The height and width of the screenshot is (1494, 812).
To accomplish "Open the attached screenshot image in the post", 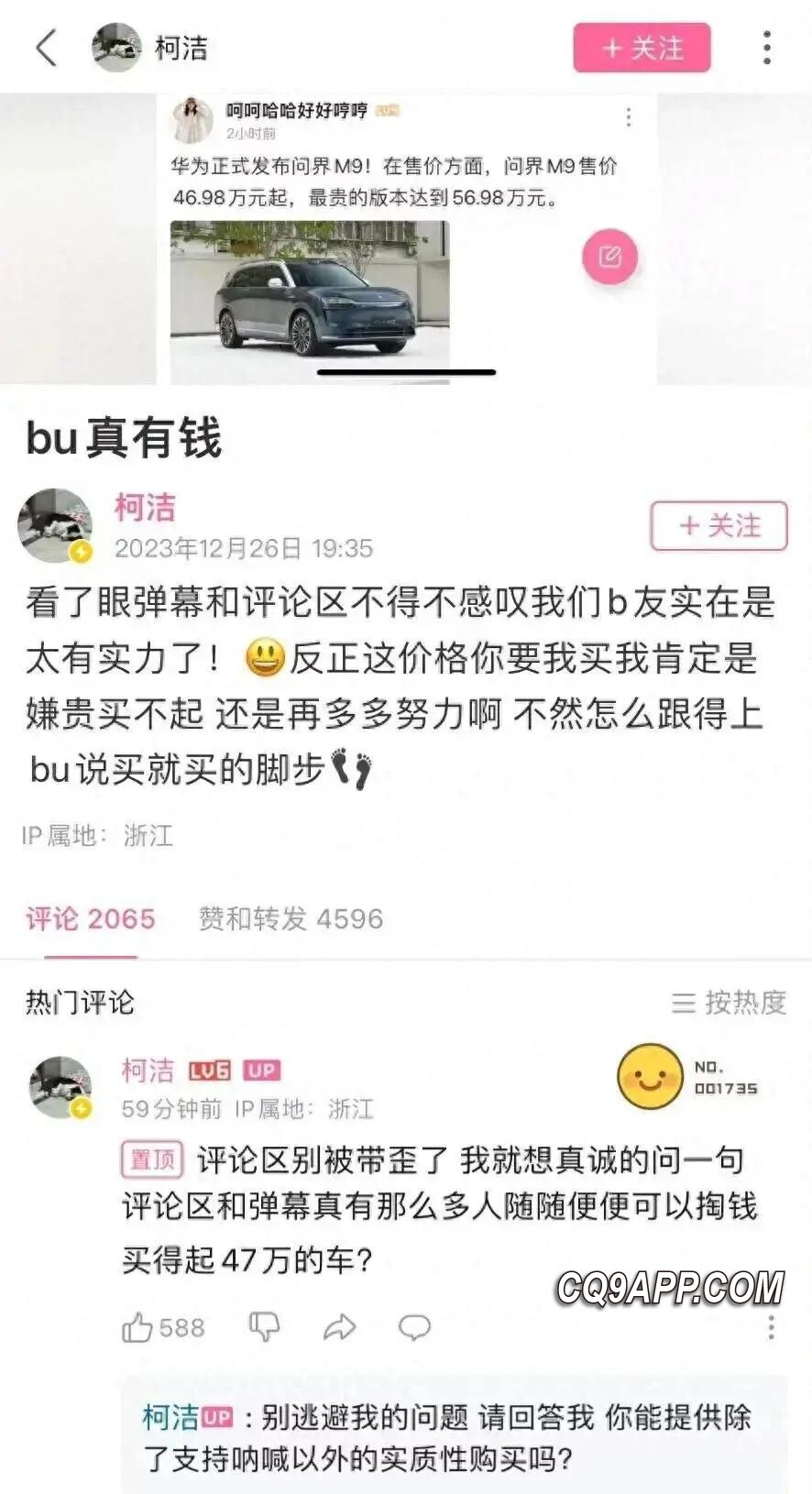I will [x=406, y=238].
